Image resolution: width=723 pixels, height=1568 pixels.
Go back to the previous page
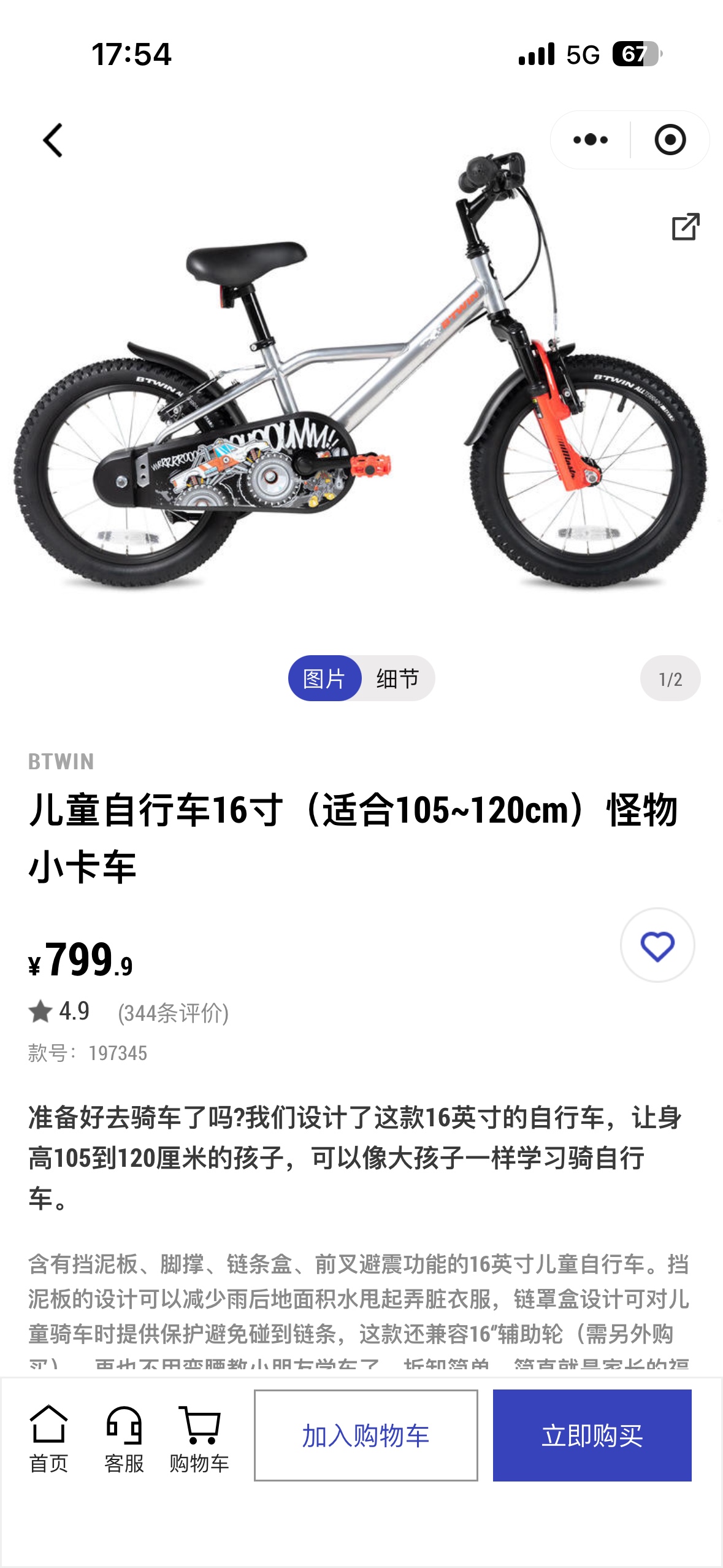[x=53, y=140]
